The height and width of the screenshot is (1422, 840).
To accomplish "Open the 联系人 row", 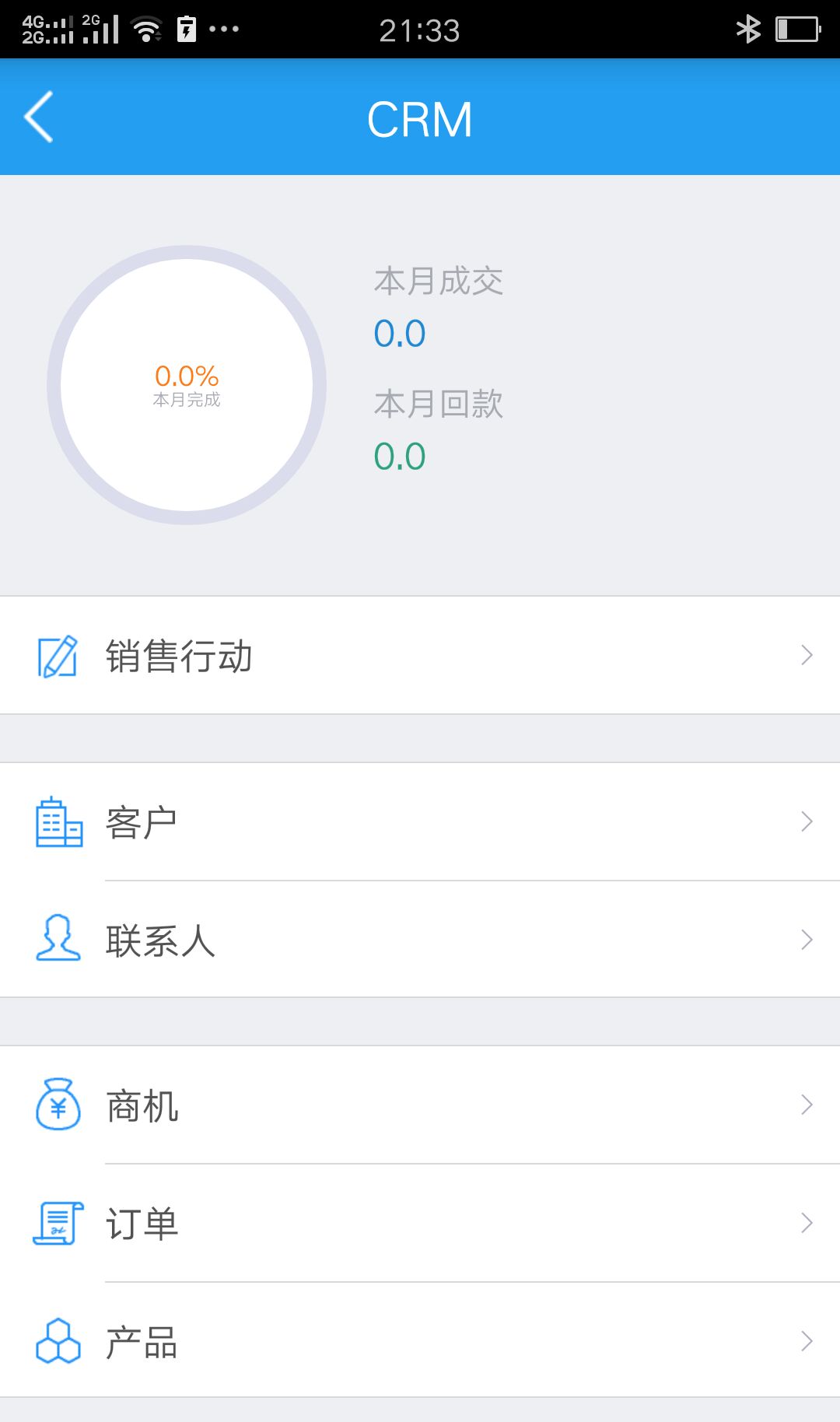I will click(x=420, y=939).
